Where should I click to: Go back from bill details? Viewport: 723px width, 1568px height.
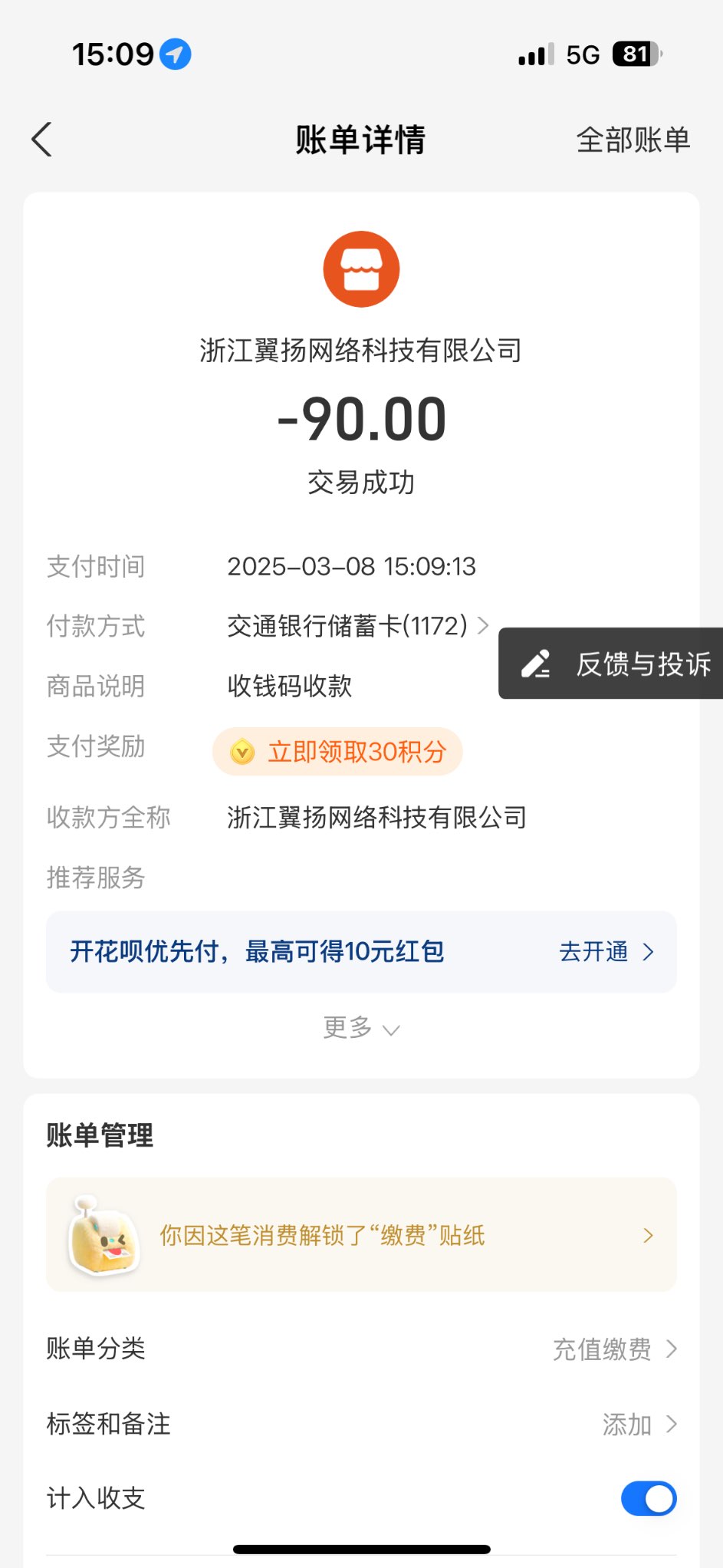[42, 140]
